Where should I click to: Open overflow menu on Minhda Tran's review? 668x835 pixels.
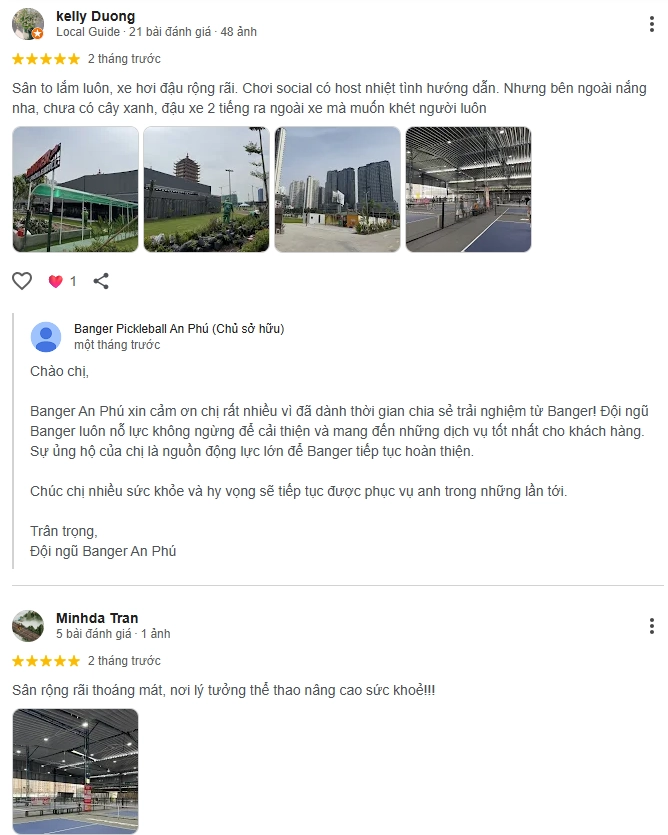[651, 626]
